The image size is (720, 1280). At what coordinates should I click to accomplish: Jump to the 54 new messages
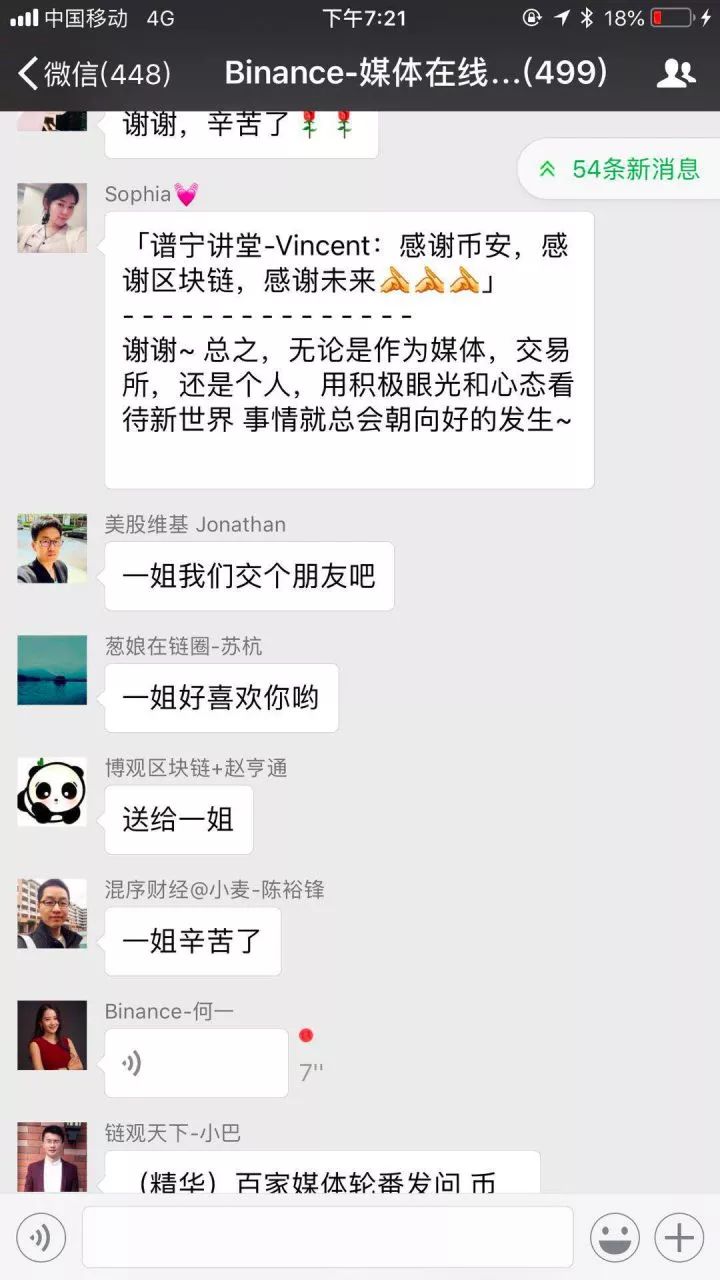pos(622,169)
